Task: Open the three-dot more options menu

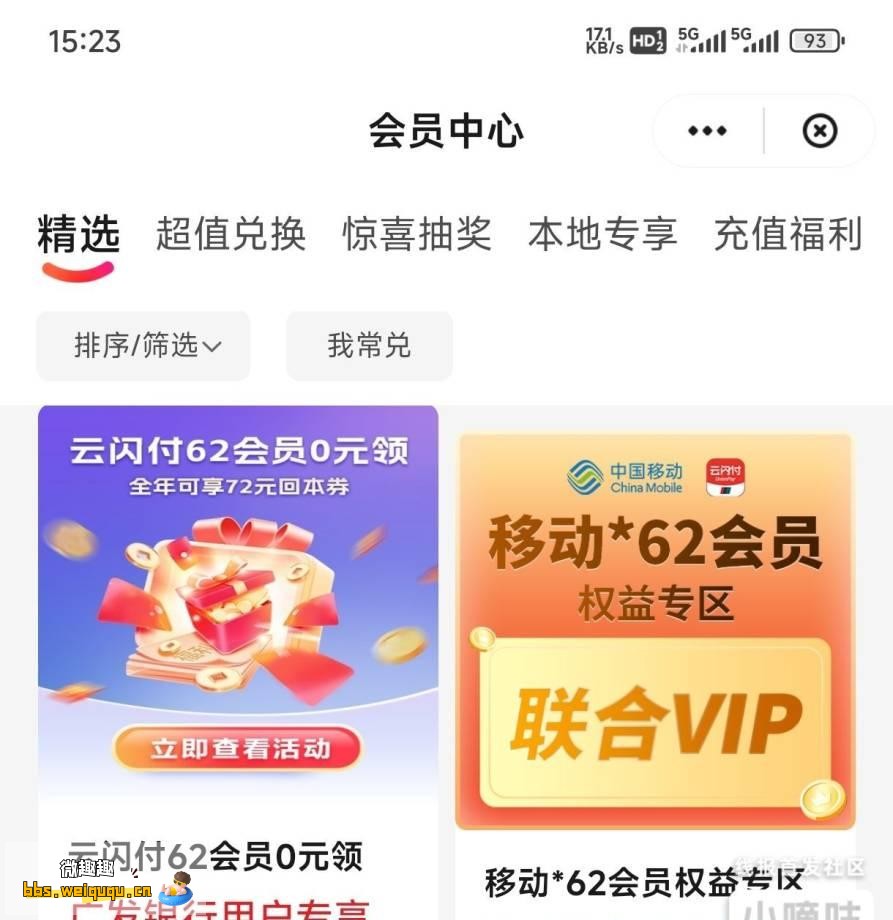Action: tap(707, 131)
